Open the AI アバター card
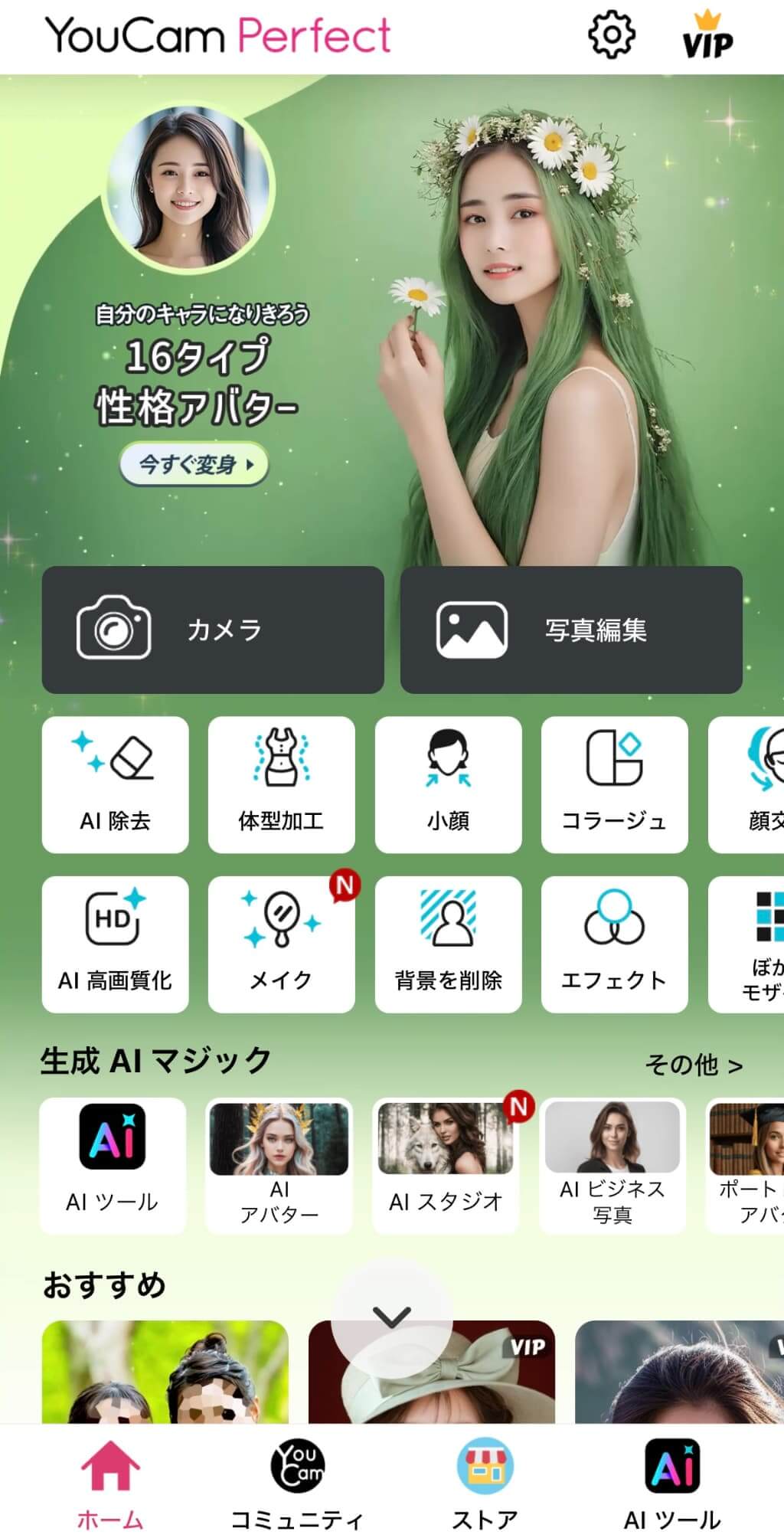Image resolution: width=784 pixels, height=1538 pixels. 279,1164
